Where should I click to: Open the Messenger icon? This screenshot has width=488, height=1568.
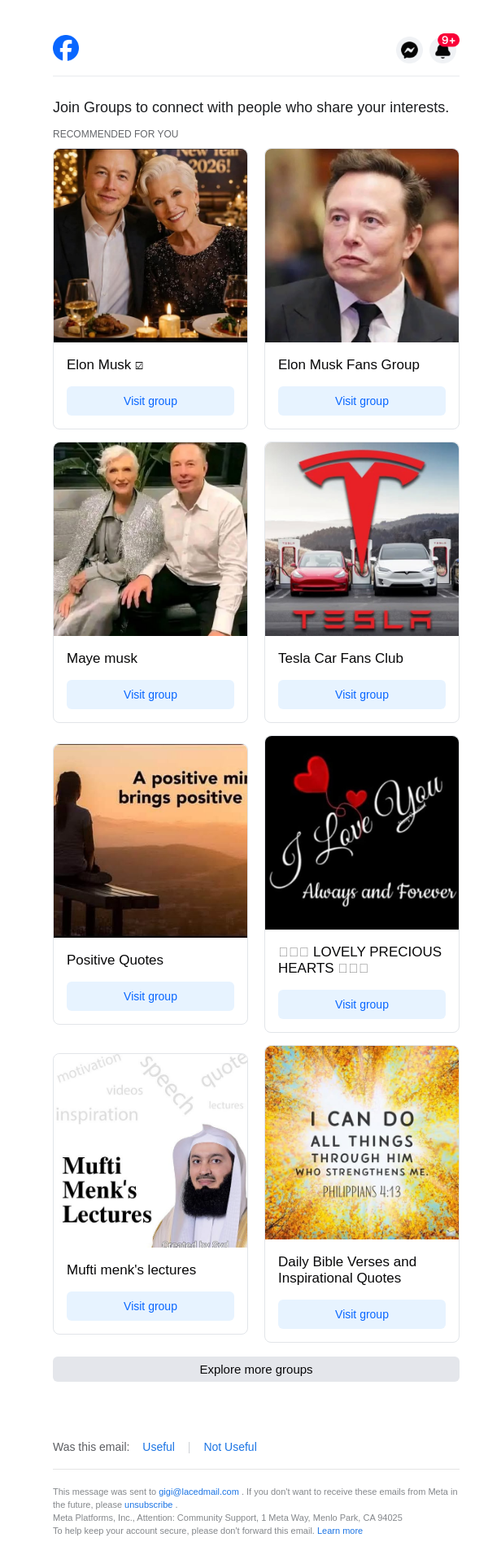409,50
